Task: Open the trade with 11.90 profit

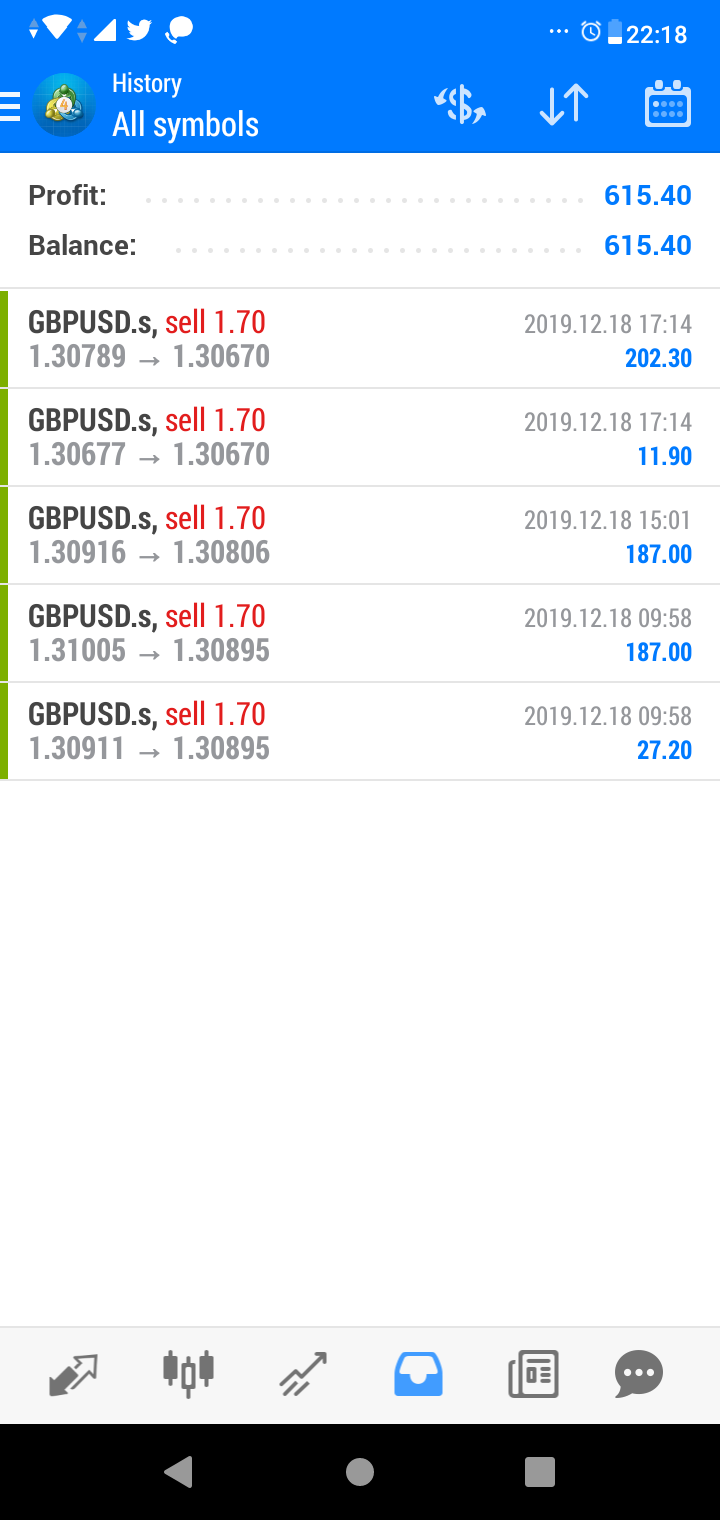Action: [360, 437]
